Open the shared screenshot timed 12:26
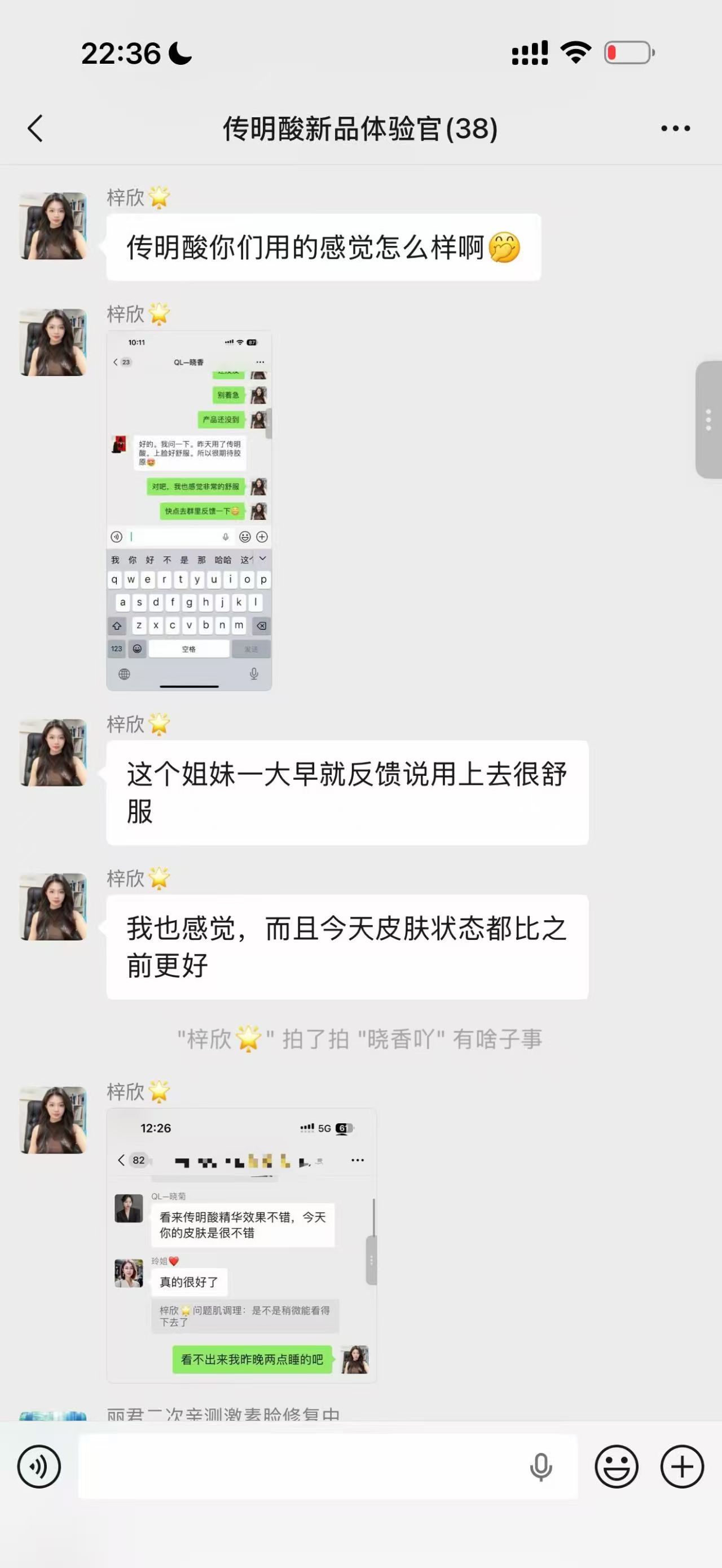 point(241,1246)
